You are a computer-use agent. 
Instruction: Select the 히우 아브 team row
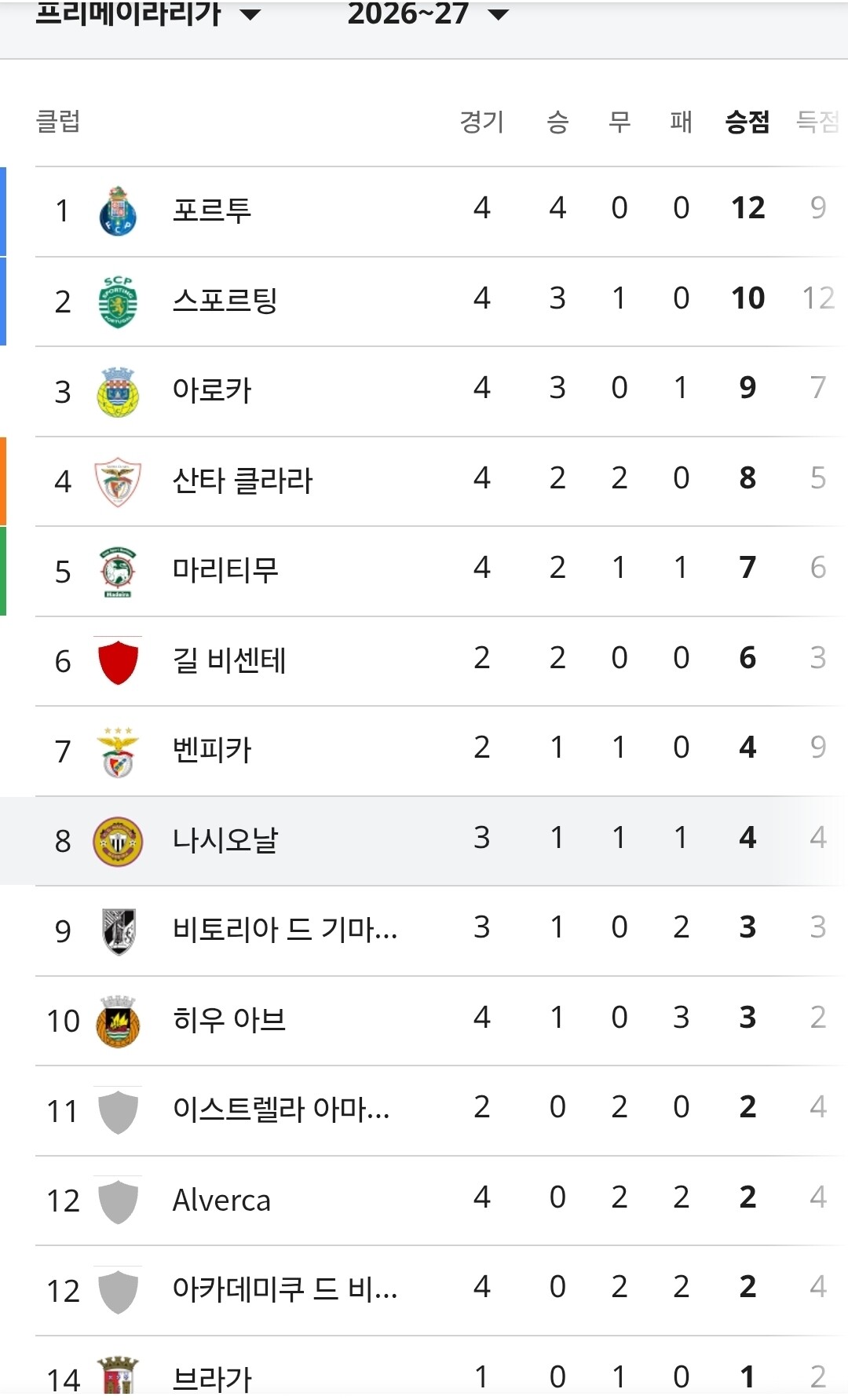tap(424, 1021)
